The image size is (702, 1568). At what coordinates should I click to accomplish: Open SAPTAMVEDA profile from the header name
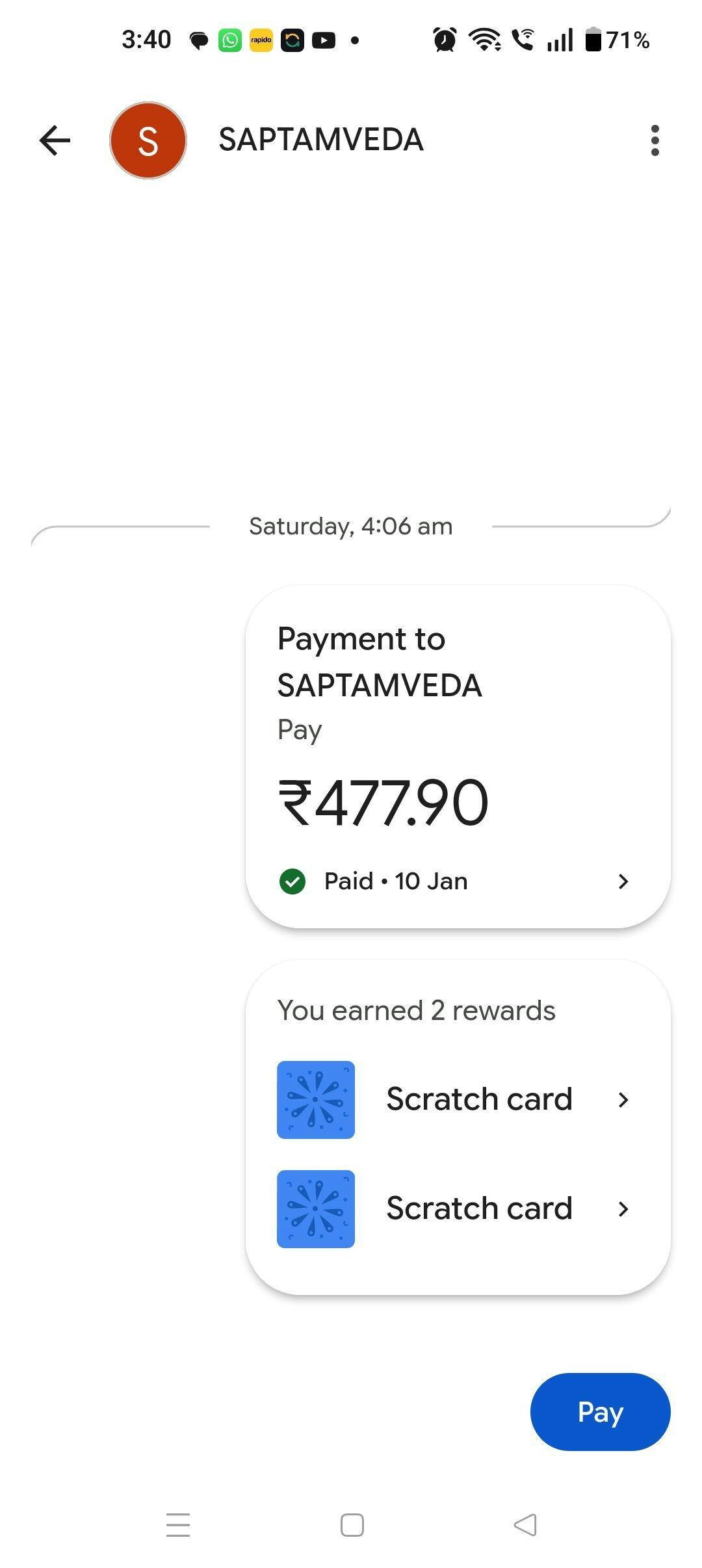[320, 140]
